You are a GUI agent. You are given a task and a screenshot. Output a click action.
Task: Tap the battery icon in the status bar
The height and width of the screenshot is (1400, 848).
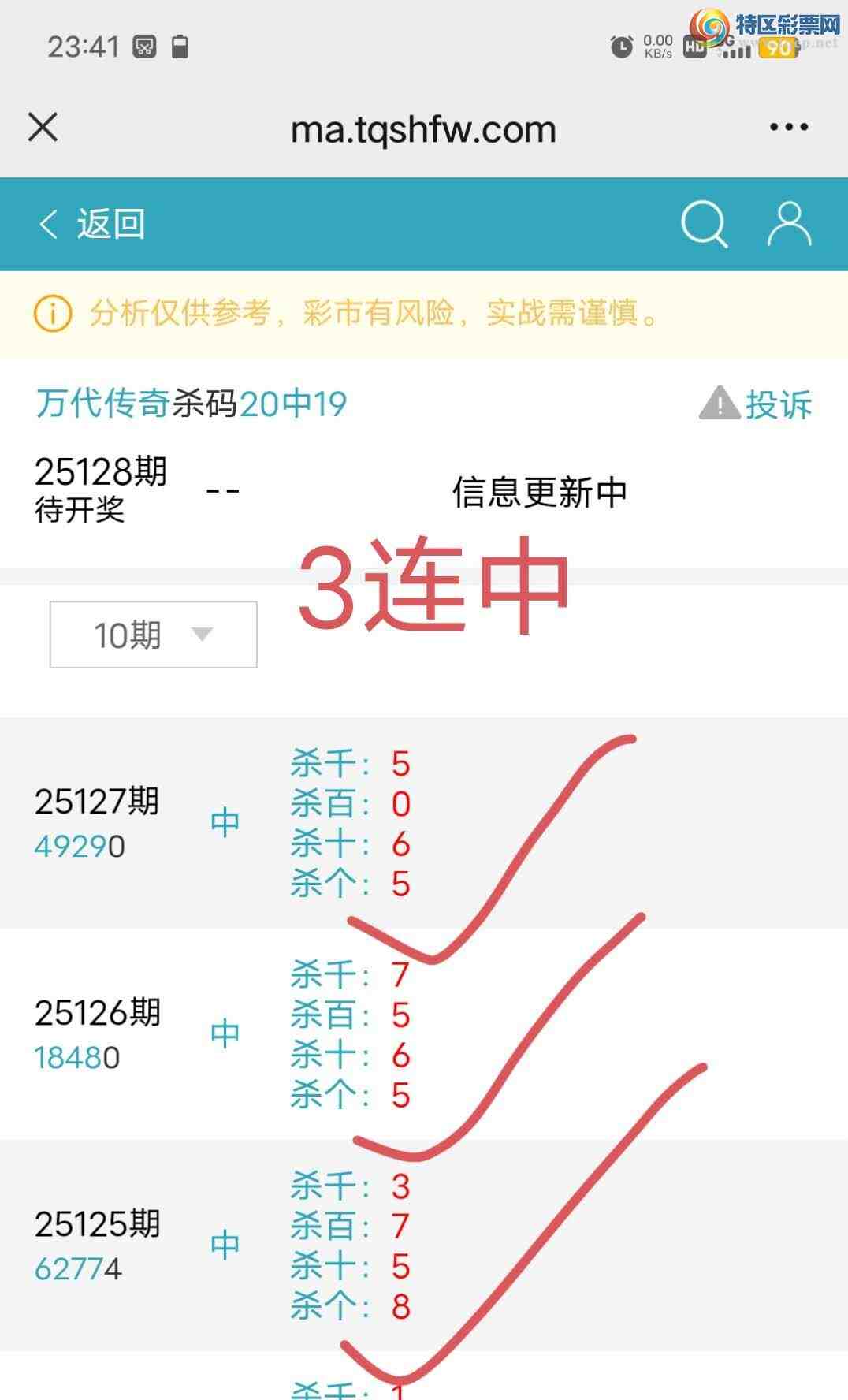pos(180,47)
